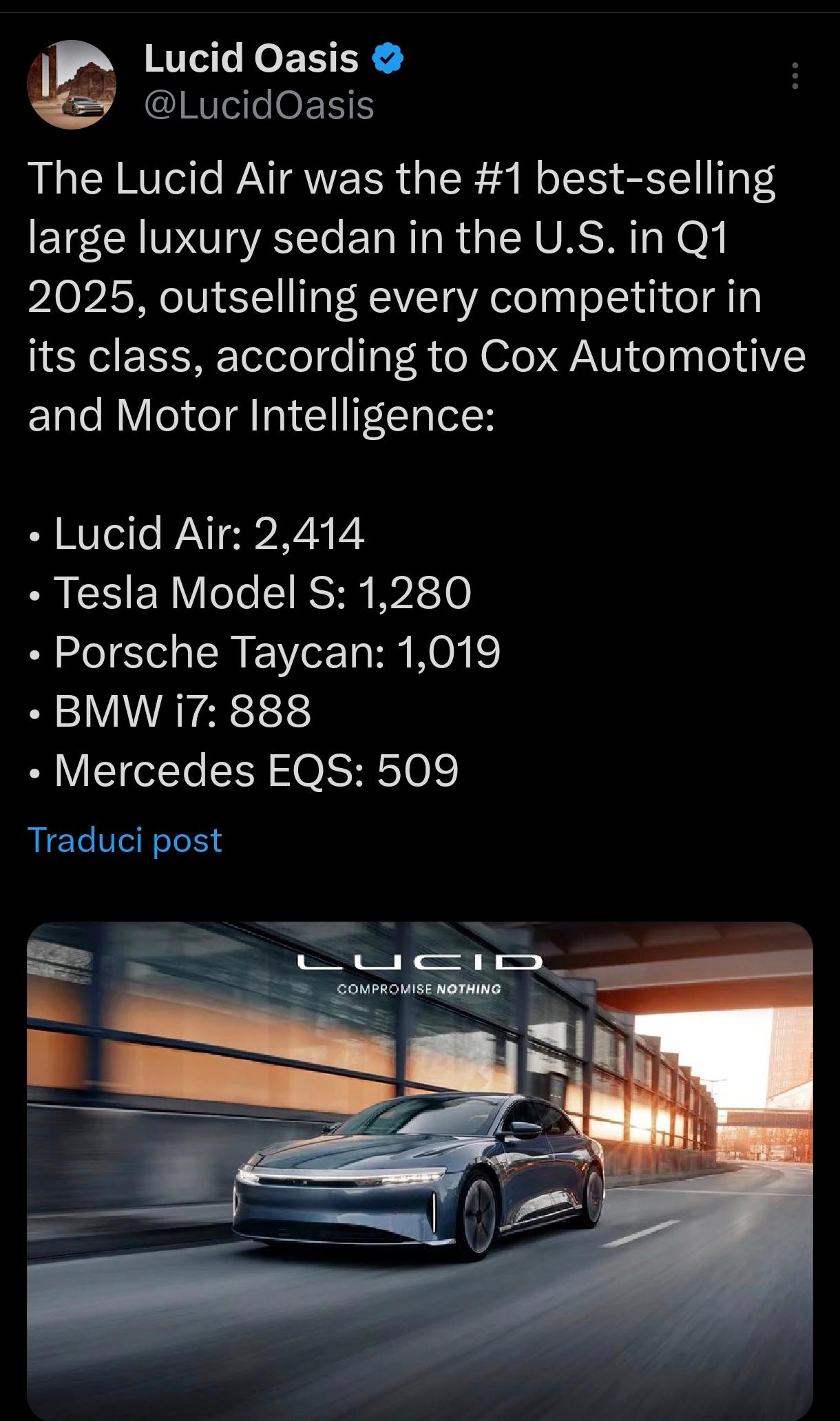Translate the post via Traduci post

pos(125,840)
